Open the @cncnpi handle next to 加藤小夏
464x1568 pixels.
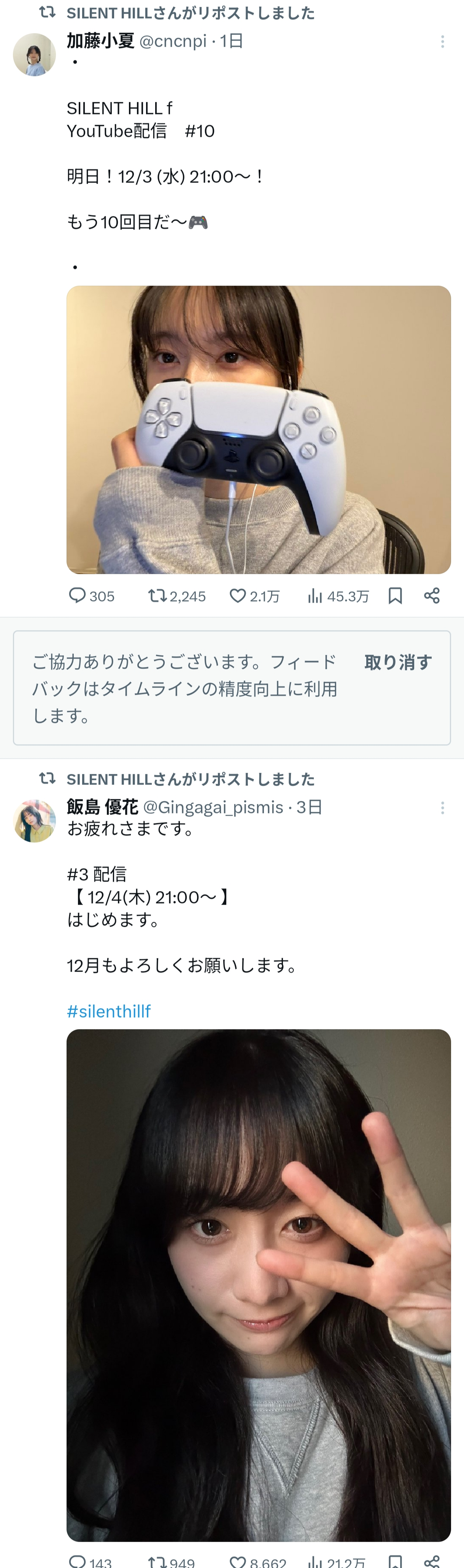[173, 41]
